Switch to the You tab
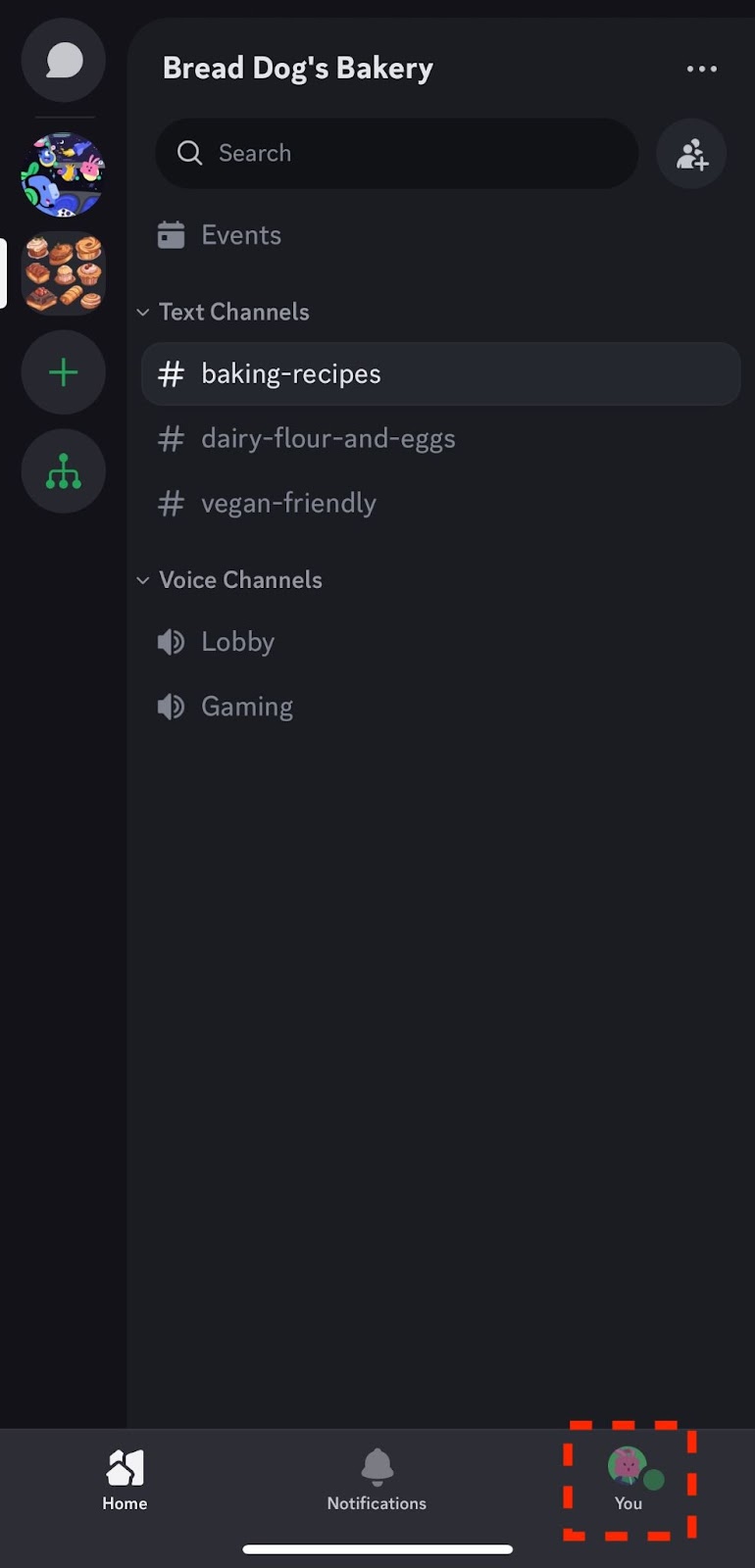 point(629,1480)
